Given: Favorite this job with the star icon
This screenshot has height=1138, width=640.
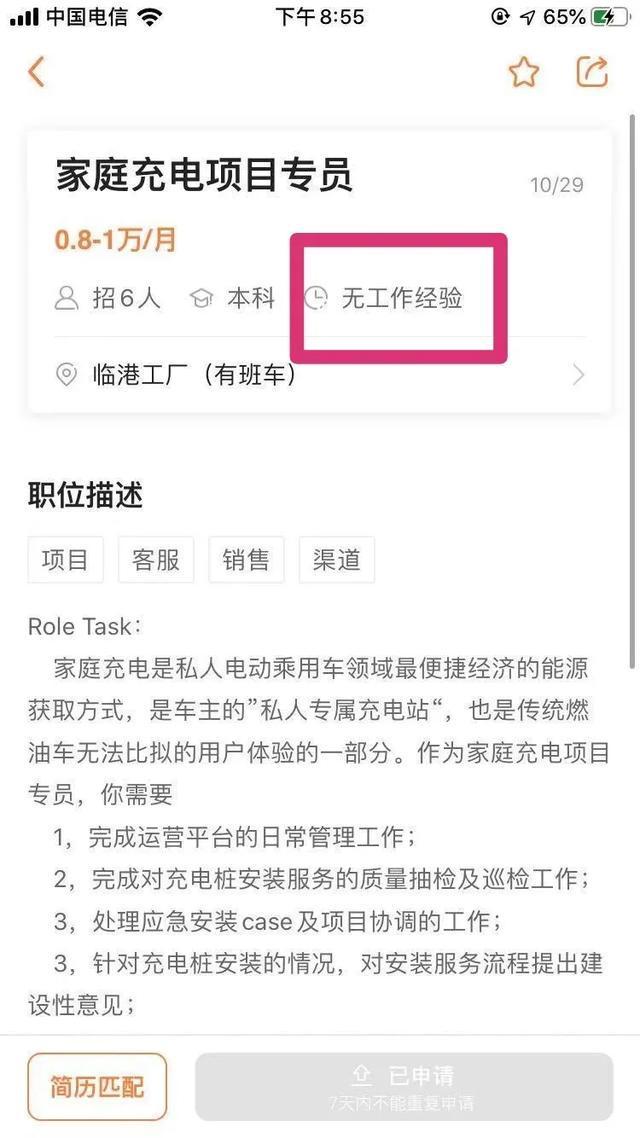Looking at the screenshot, I should [523, 72].
